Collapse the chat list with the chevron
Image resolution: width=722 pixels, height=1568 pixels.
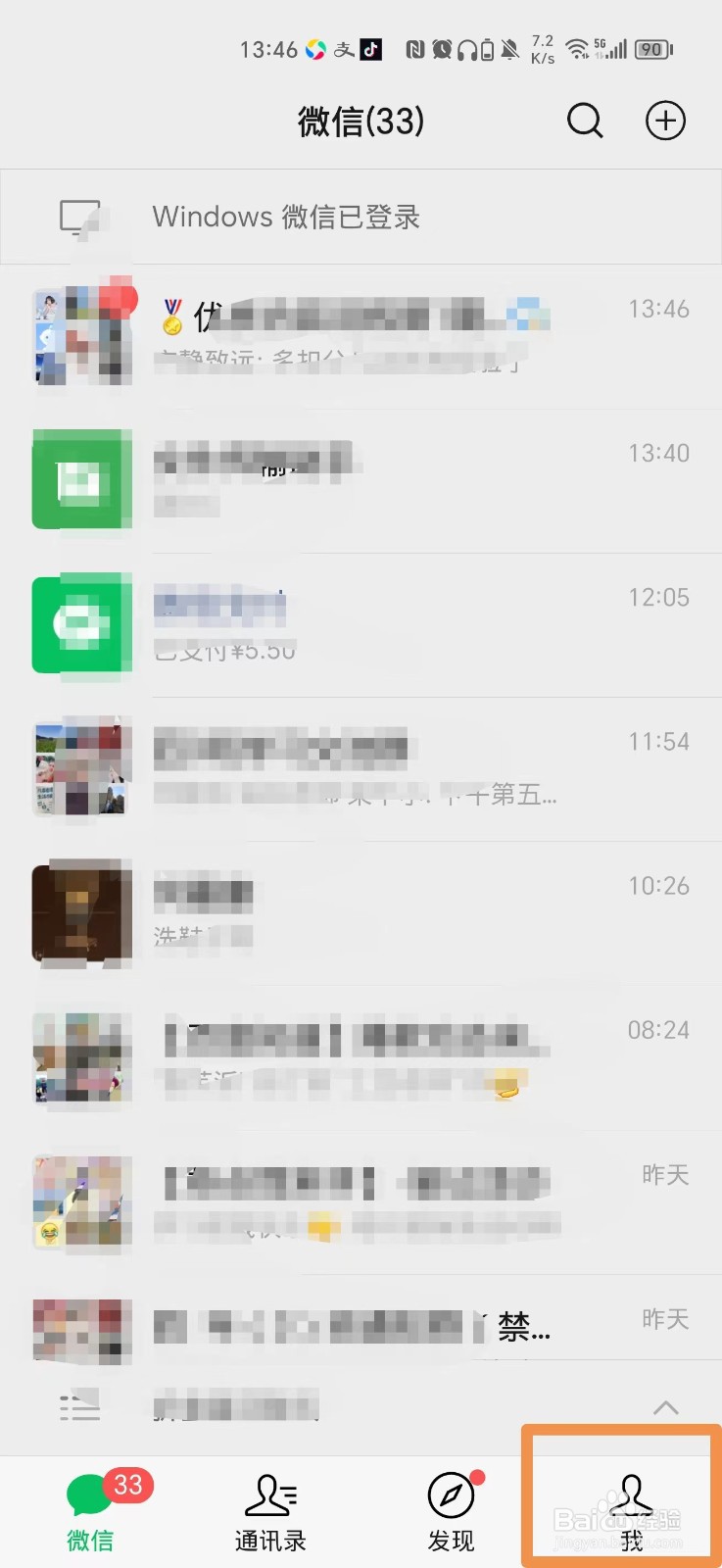coord(665,1407)
